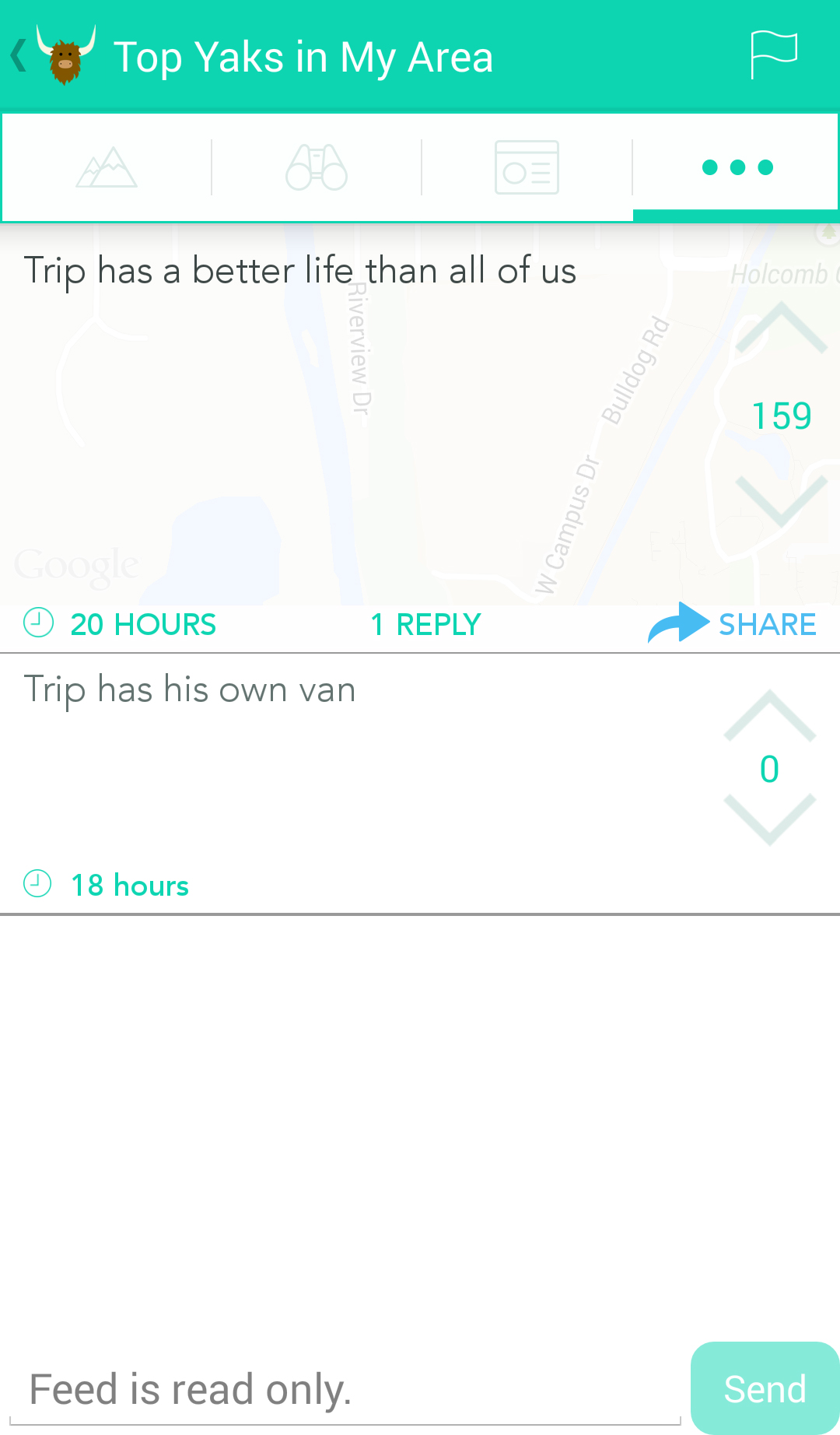
Task: Switch to the mountains tab
Action: pos(107,167)
